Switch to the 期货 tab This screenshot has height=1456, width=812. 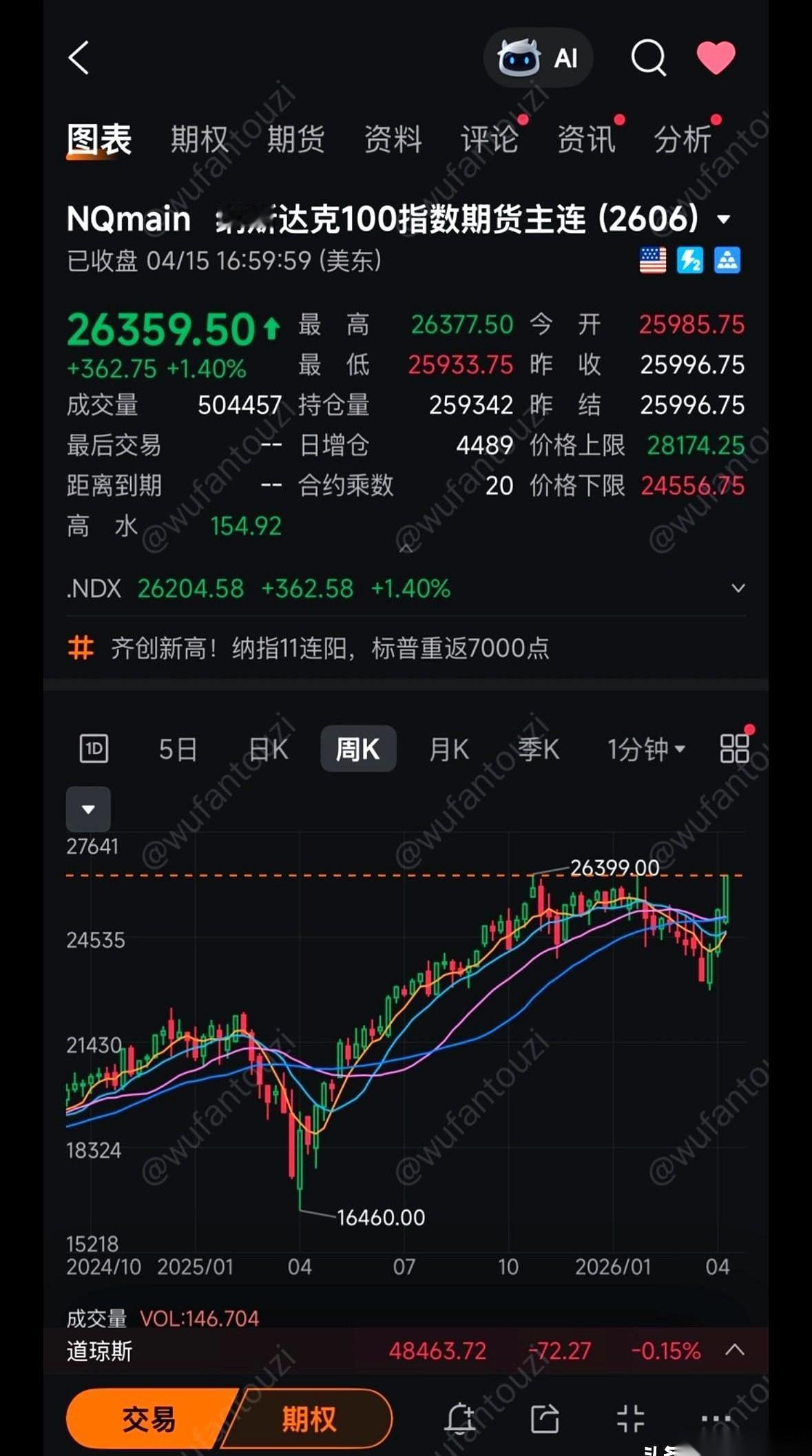[296, 138]
